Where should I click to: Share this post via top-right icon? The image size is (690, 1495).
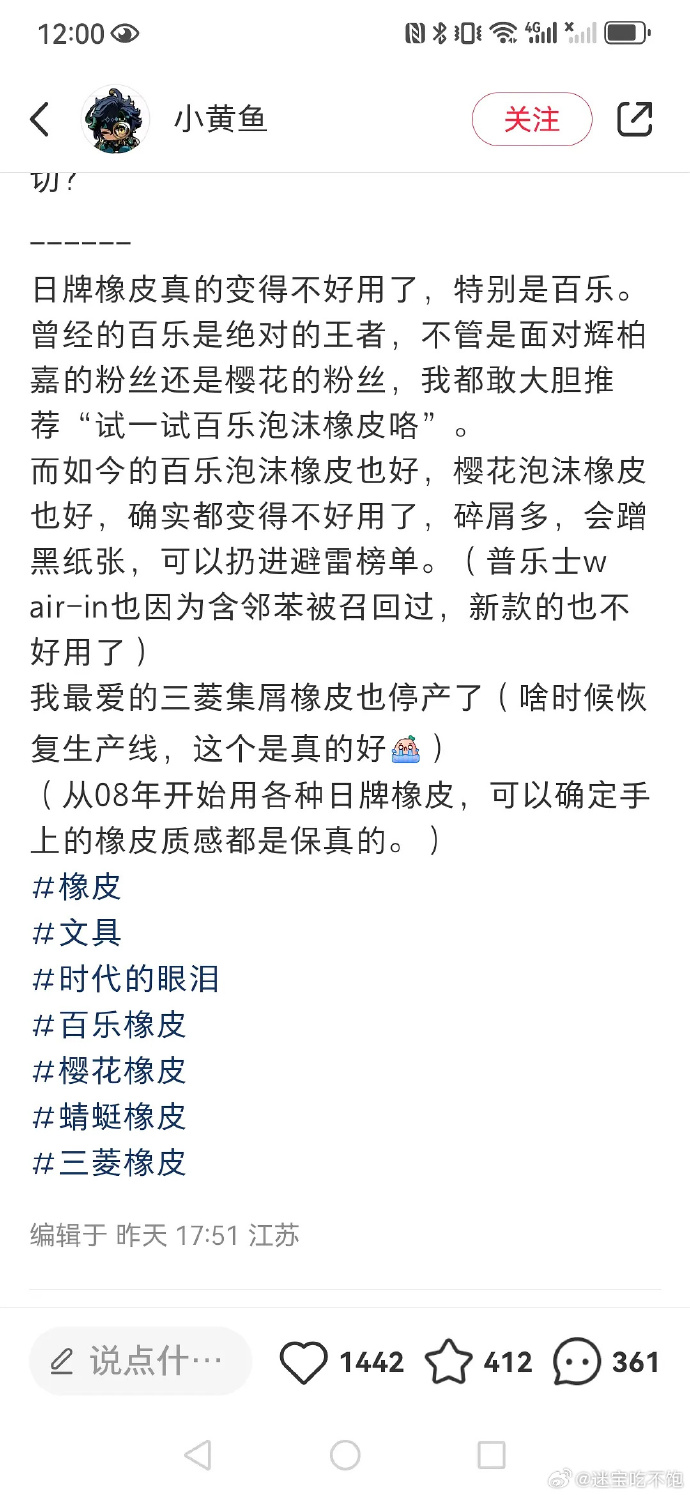click(634, 120)
